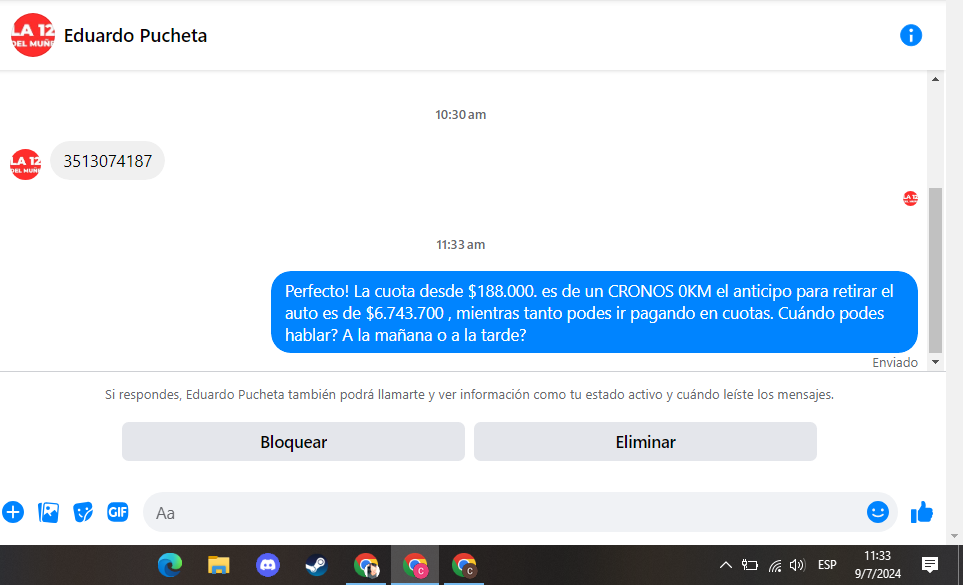Open Discord from the taskbar

[267, 566]
